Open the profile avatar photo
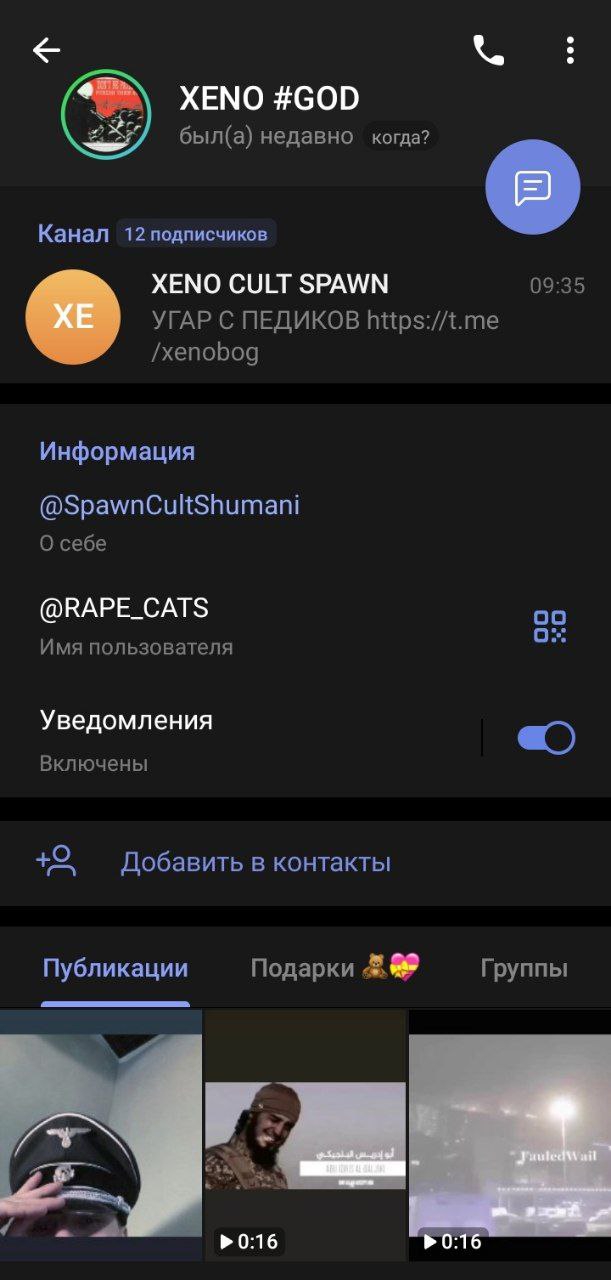The width and height of the screenshot is (611, 1280). [x=106, y=114]
